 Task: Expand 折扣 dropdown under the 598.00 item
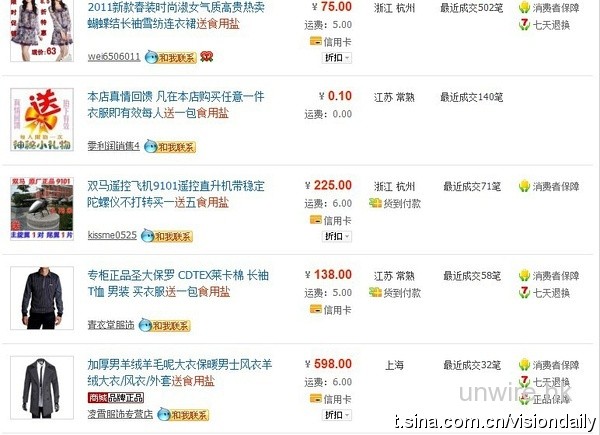point(337,415)
